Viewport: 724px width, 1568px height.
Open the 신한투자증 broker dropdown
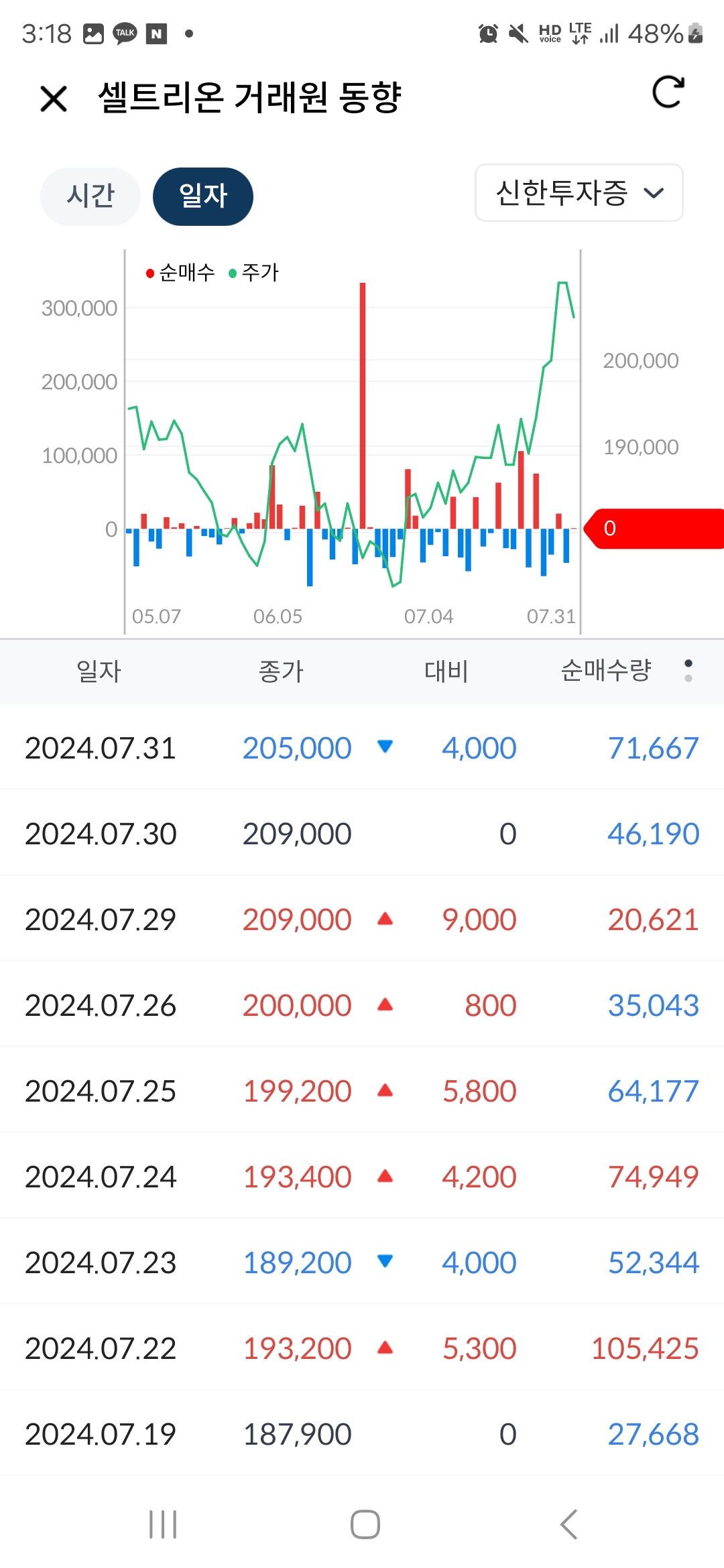pyautogui.click(x=579, y=193)
